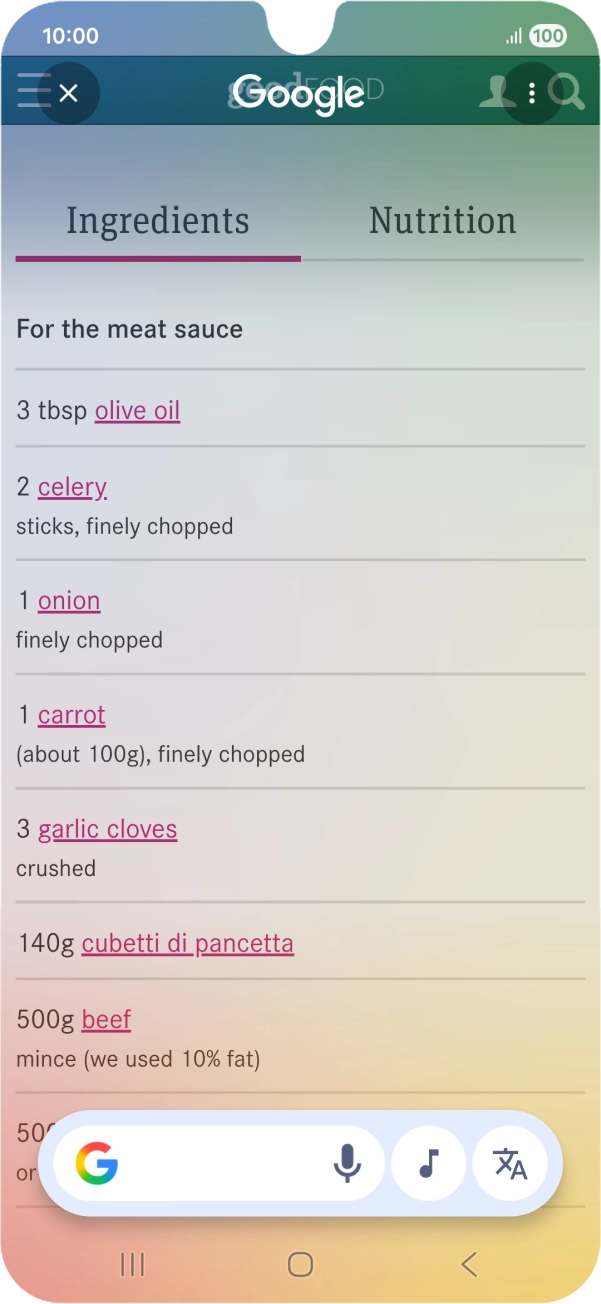Screen dimensions: 601x1304
Task: Open the garlic cloves link
Action: [x=107, y=829]
